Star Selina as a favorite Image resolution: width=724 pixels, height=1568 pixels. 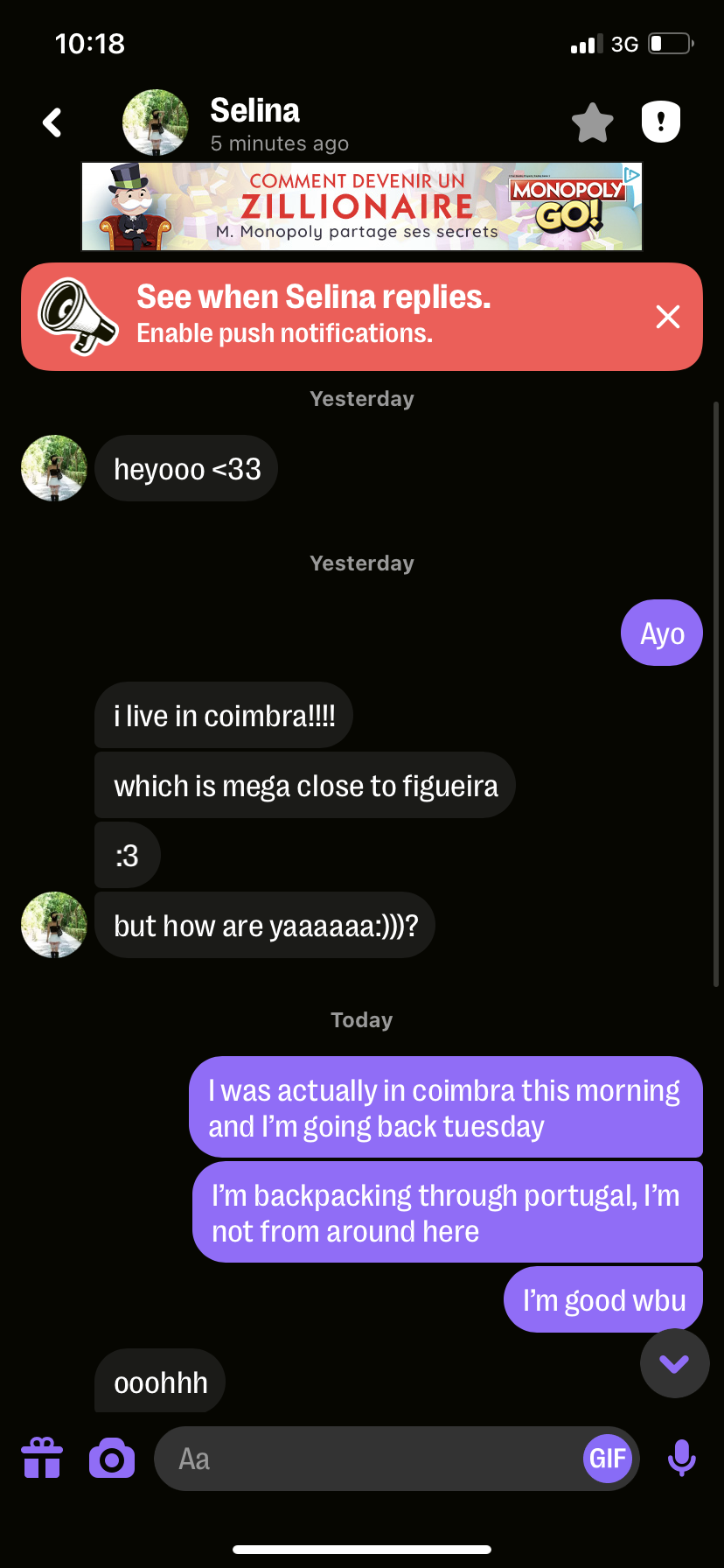(592, 122)
